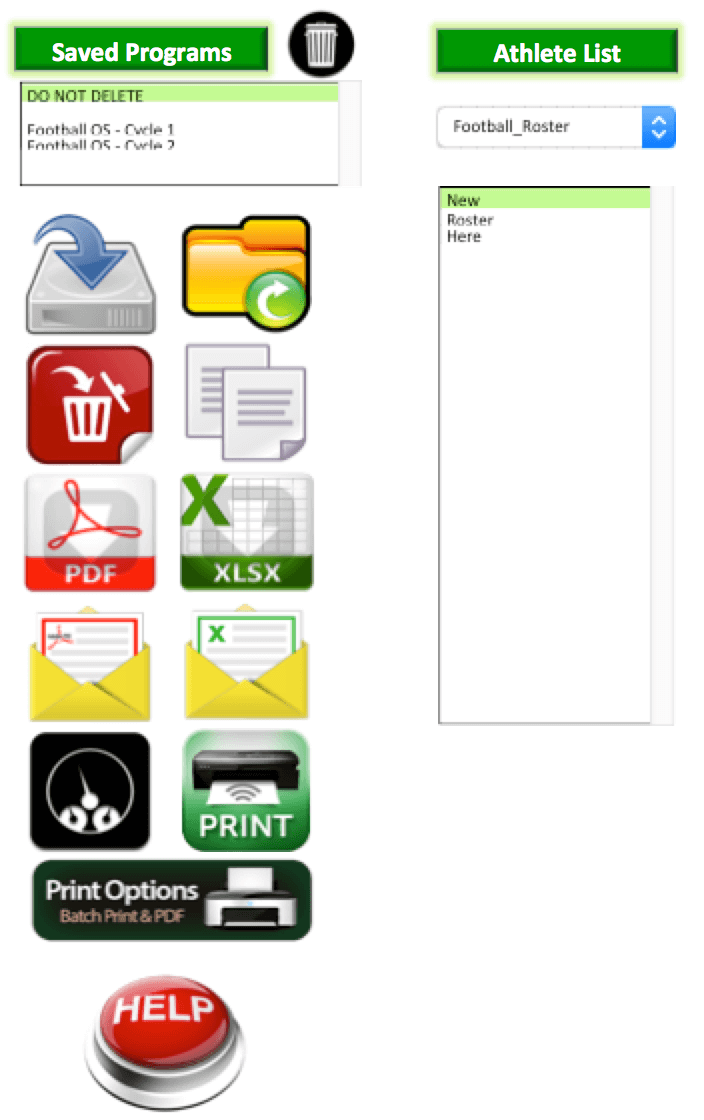The width and height of the screenshot is (704, 1120).
Task: Tap the Saved Programs button
Action: pos(141,51)
